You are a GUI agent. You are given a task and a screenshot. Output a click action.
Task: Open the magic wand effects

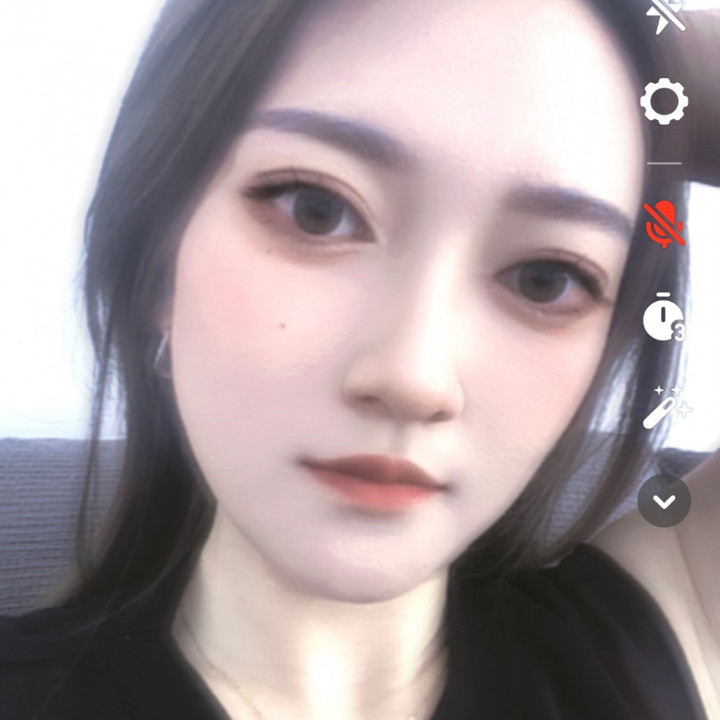point(666,407)
